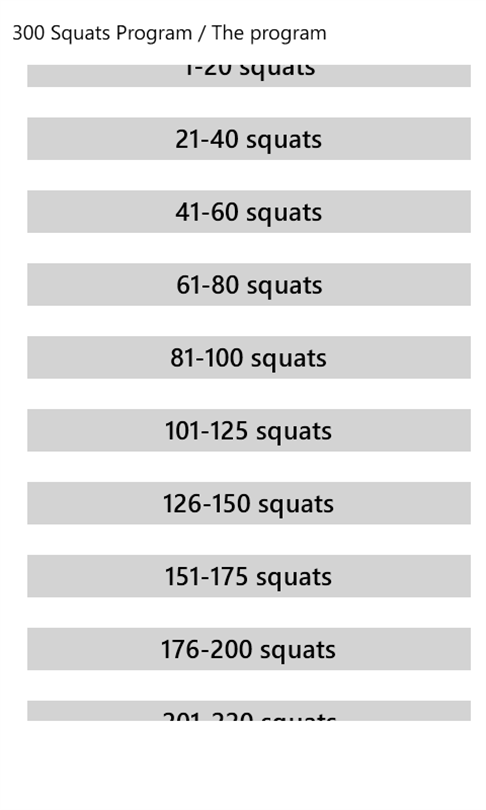This screenshot has width=486, height=810.
Task: Select the 41-60 squats level
Action: point(248,211)
